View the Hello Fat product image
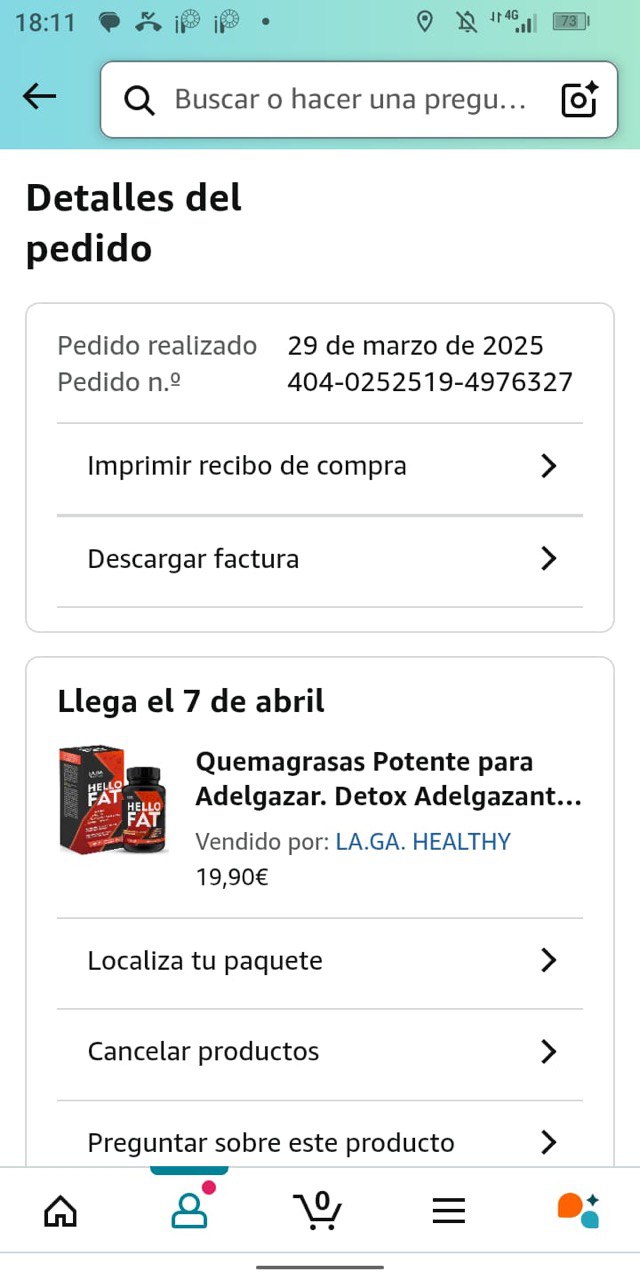 point(111,799)
